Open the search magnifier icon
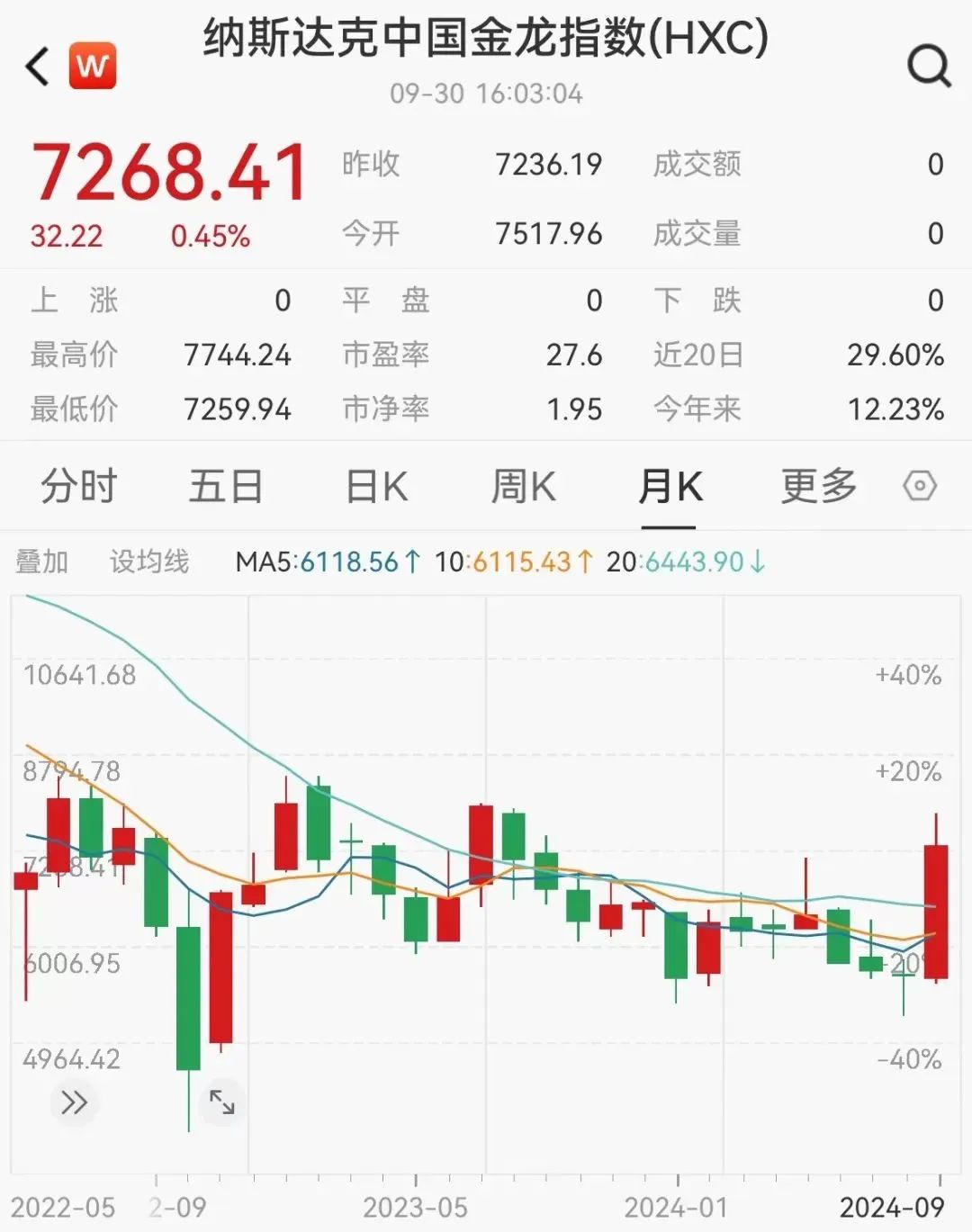The width and height of the screenshot is (972, 1232). (x=929, y=66)
